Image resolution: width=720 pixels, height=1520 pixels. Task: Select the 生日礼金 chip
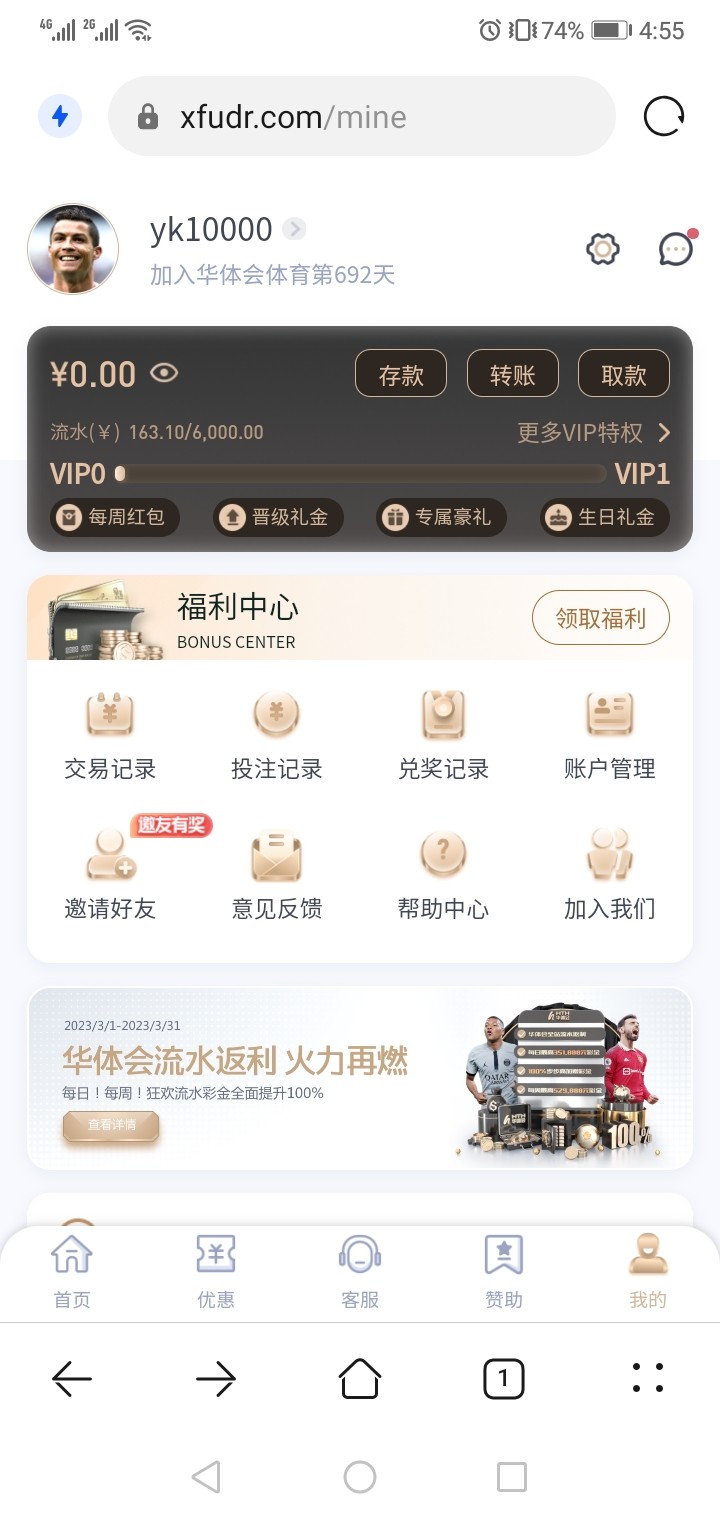coord(604,517)
